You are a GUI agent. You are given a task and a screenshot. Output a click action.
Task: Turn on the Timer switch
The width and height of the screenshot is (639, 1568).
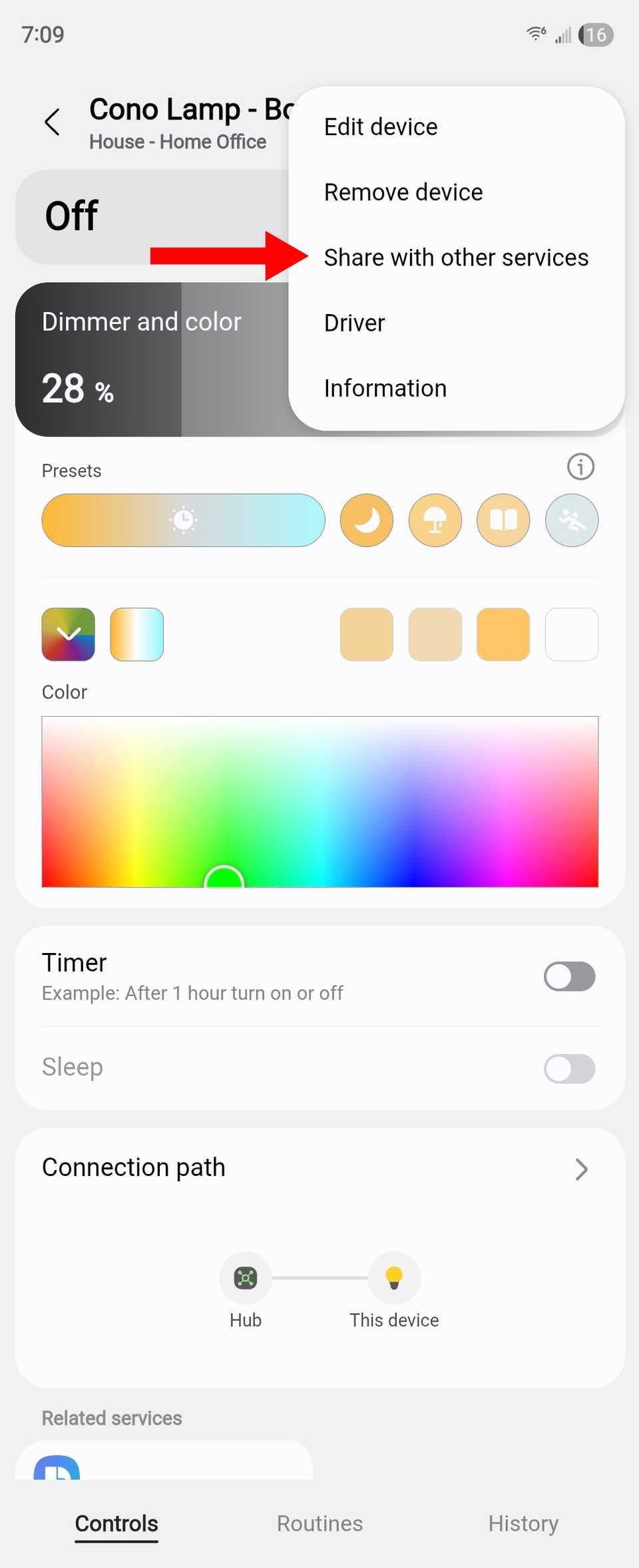(569, 976)
